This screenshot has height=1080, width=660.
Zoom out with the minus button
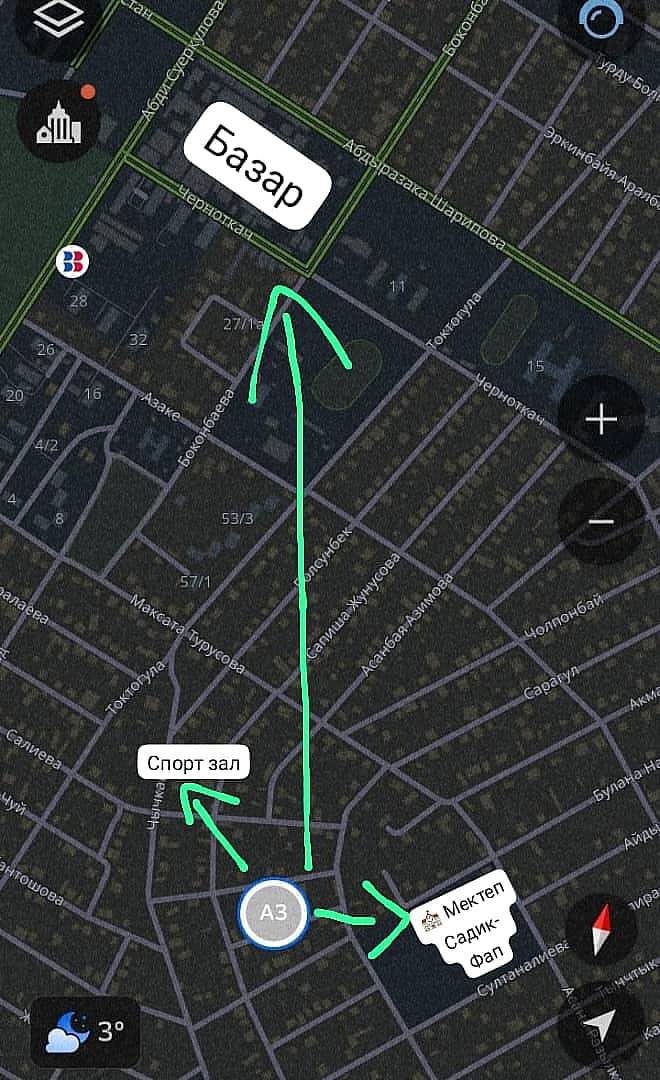600,522
